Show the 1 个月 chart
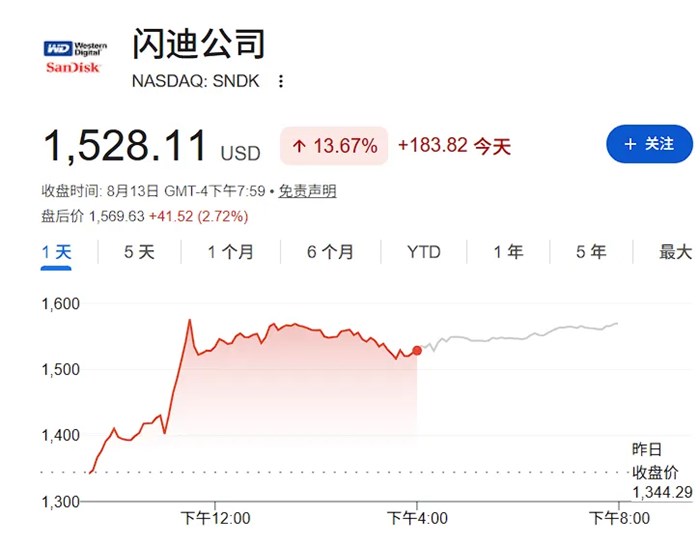Image resolution: width=700 pixels, height=546 pixels. 230,252
